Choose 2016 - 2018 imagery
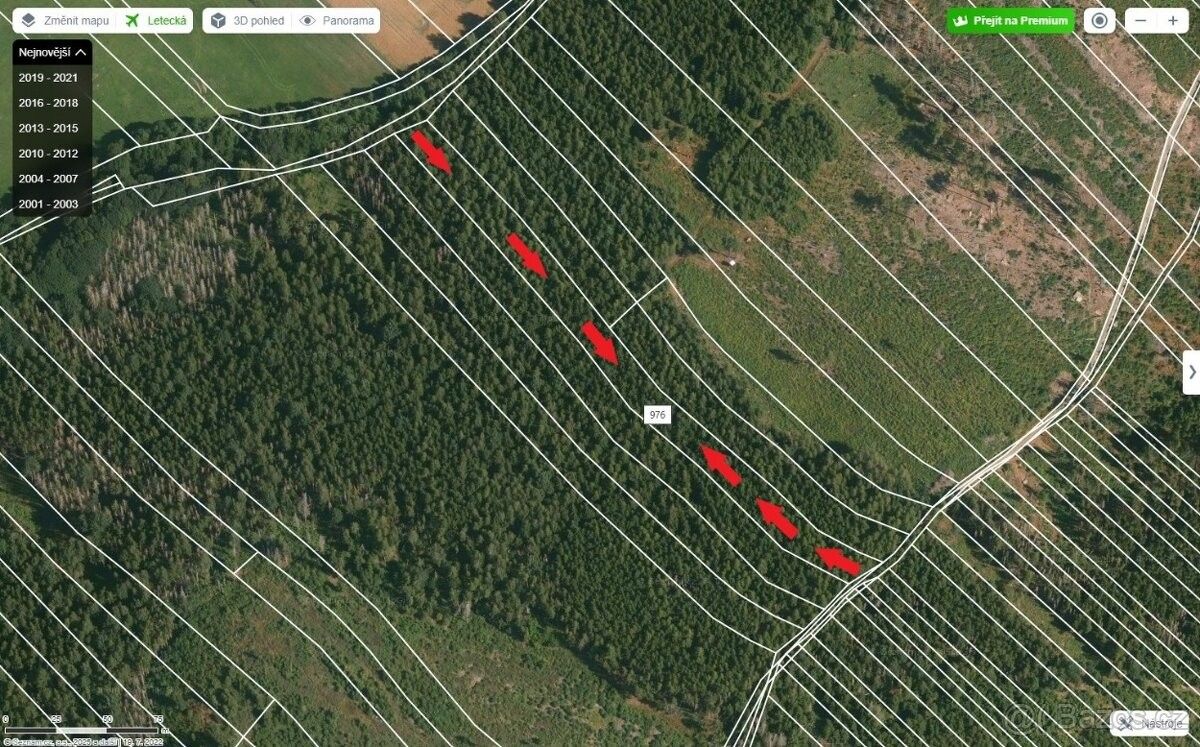Screen dimensions: 1200x747 [x=48, y=103]
